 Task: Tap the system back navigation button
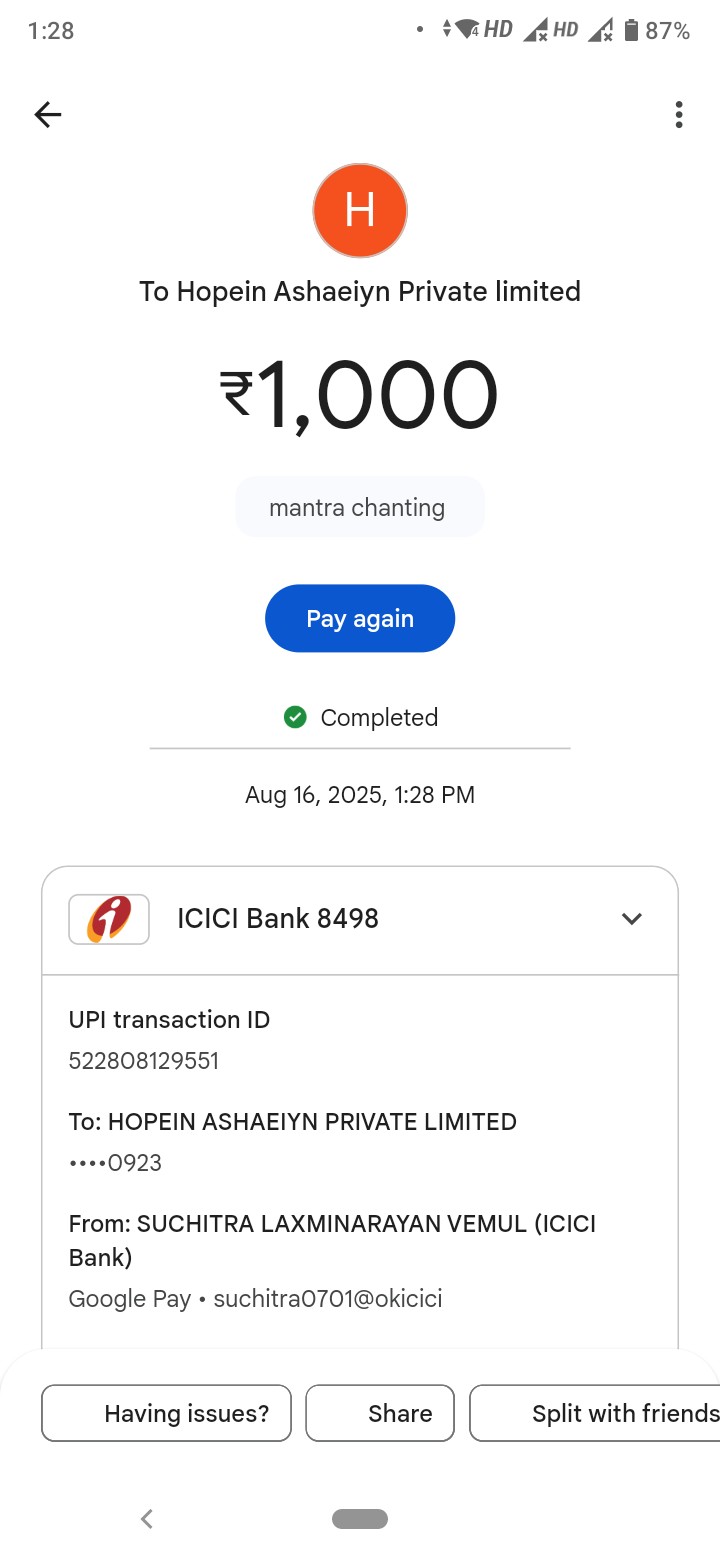coord(147,1519)
